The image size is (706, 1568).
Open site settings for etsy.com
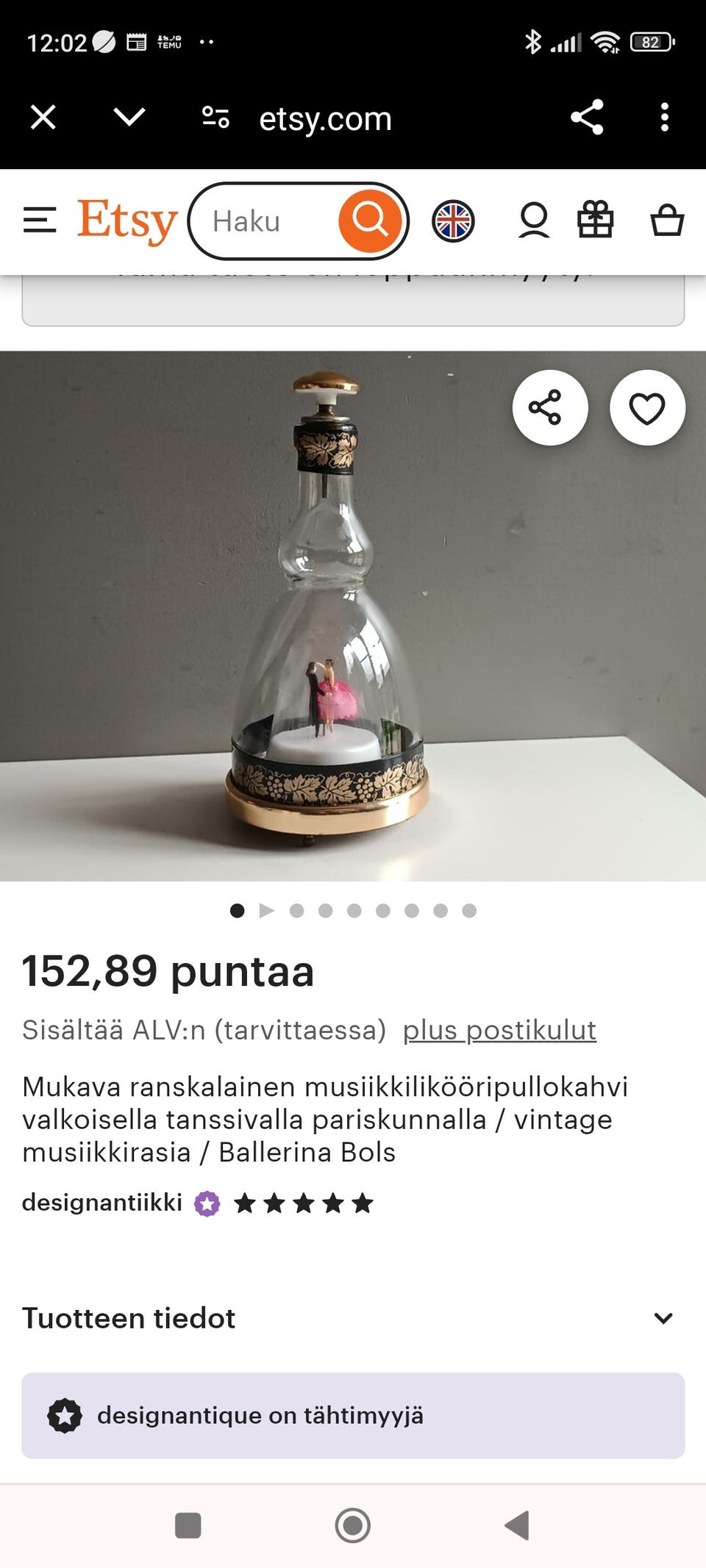coord(213,118)
